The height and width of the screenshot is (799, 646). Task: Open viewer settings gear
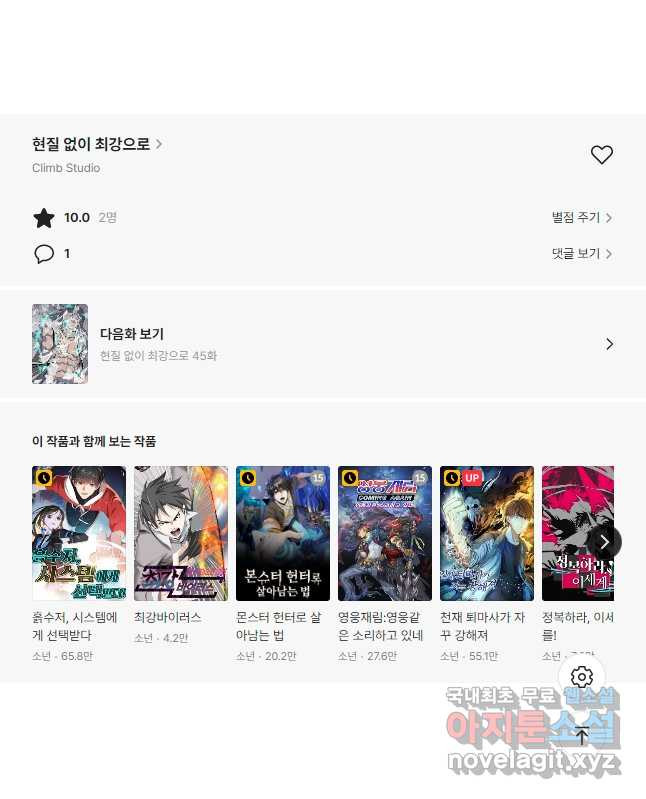(582, 677)
